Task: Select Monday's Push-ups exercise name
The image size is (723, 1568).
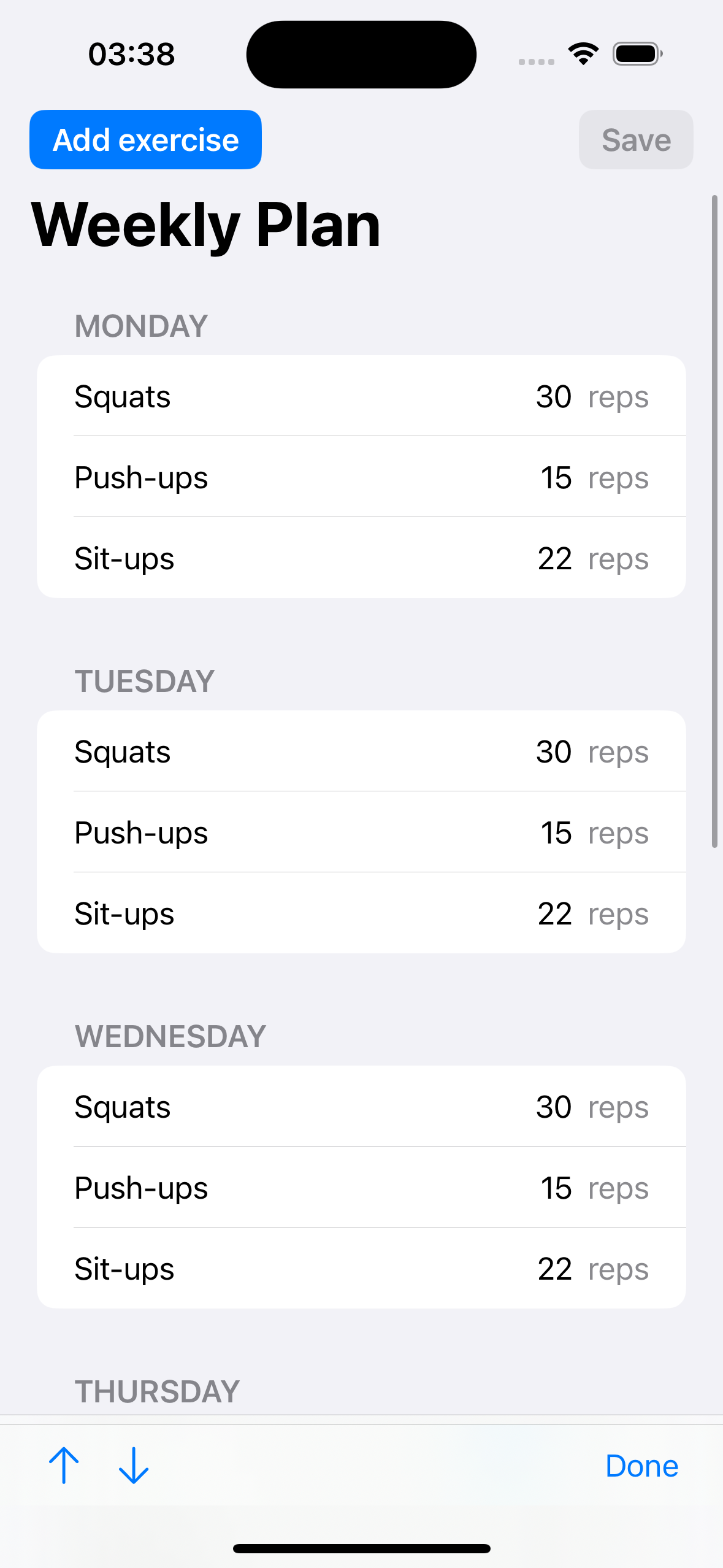Action: tap(141, 477)
